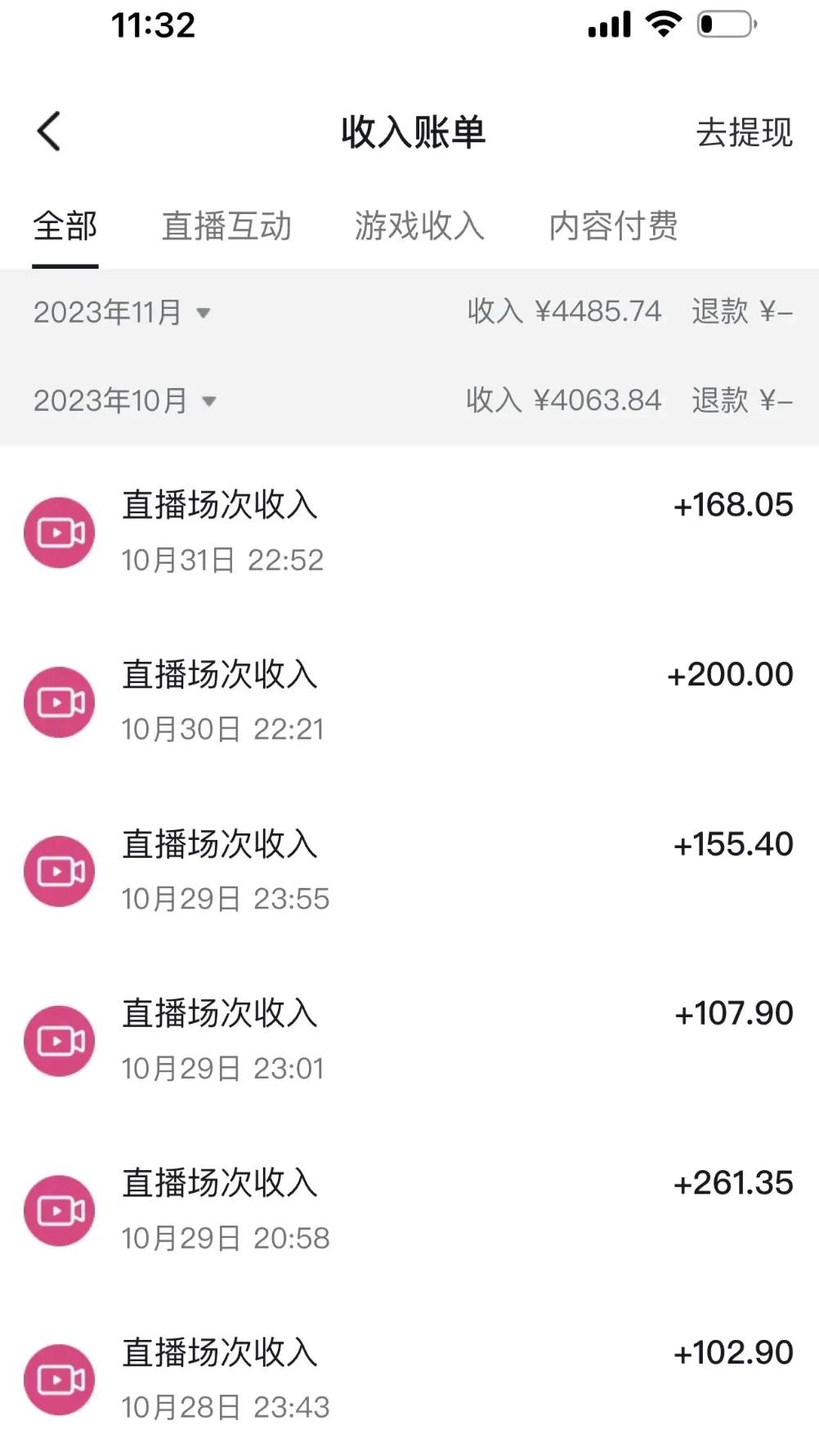Tap the +168.05 income amount
The width and height of the screenshot is (819, 1456).
pyautogui.click(x=735, y=504)
